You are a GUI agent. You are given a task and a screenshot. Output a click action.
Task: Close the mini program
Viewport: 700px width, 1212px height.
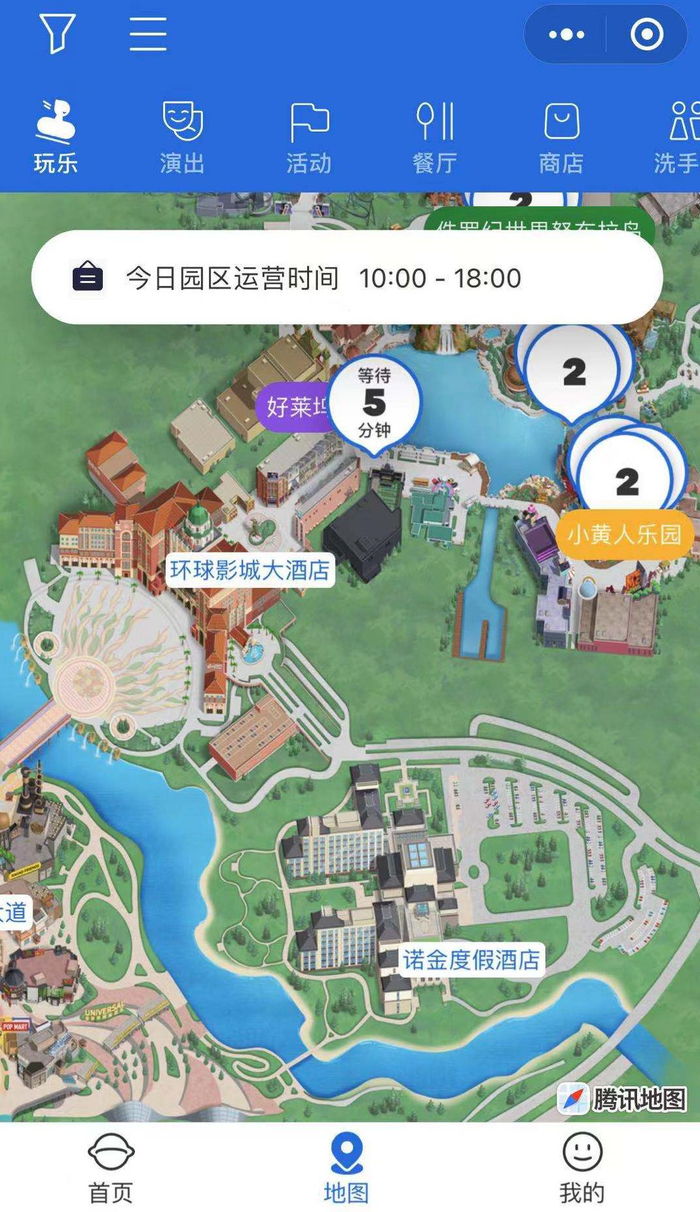point(647,35)
